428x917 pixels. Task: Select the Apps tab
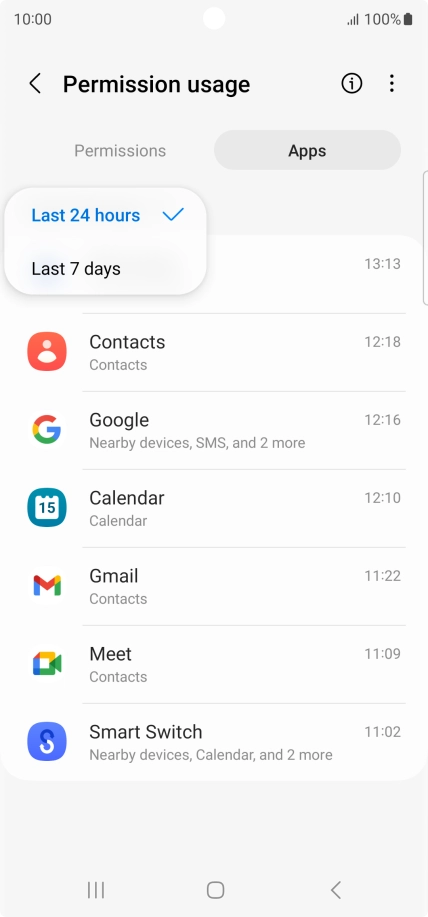coord(307,150)
